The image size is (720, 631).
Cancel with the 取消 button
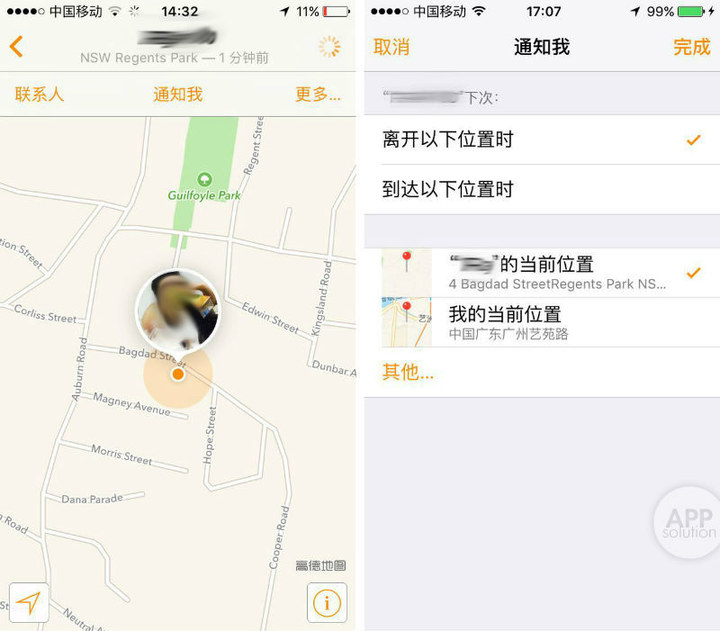(391, 47)
